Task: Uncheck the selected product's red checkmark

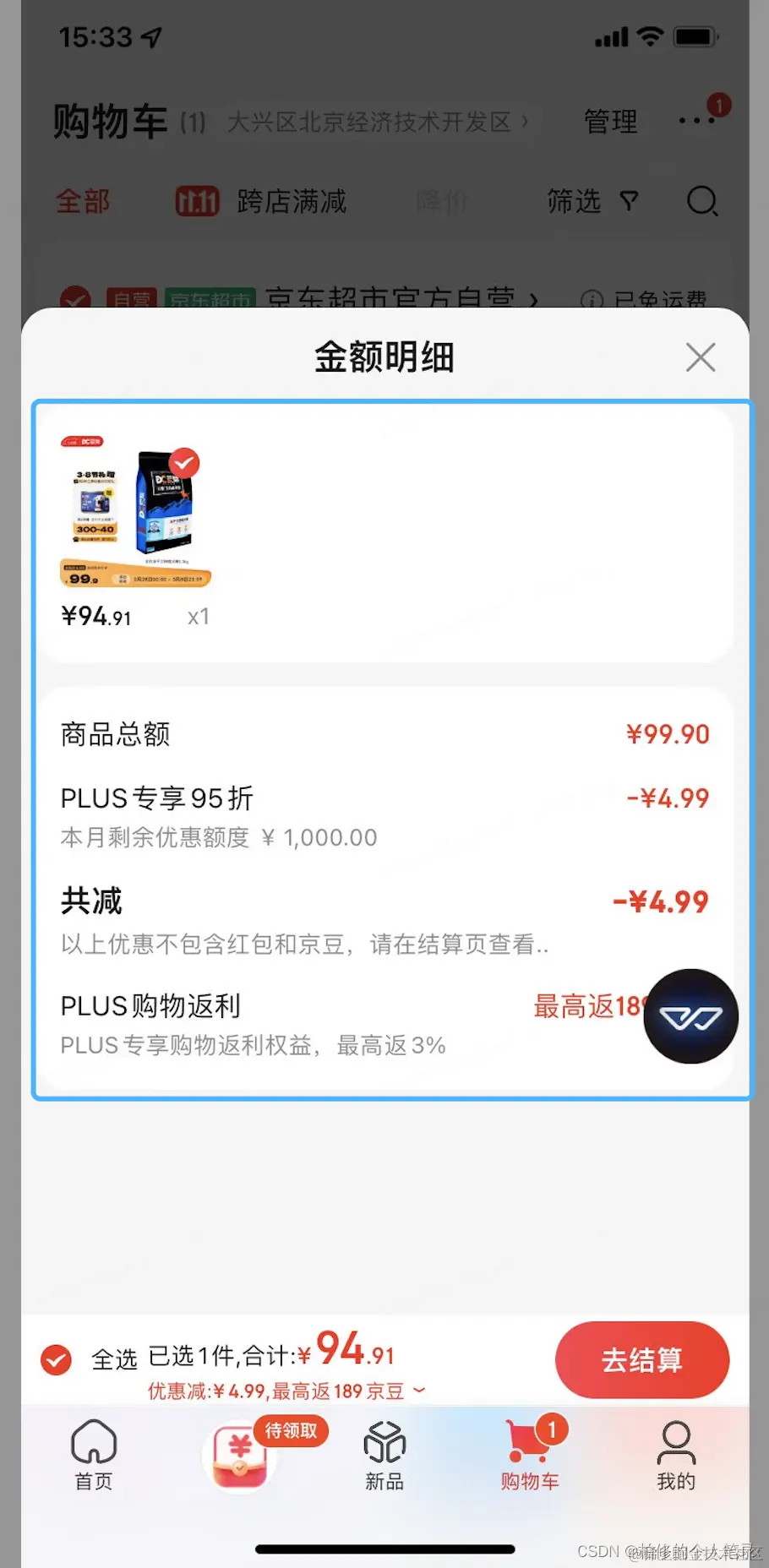Action: click(x=184, y=462)
